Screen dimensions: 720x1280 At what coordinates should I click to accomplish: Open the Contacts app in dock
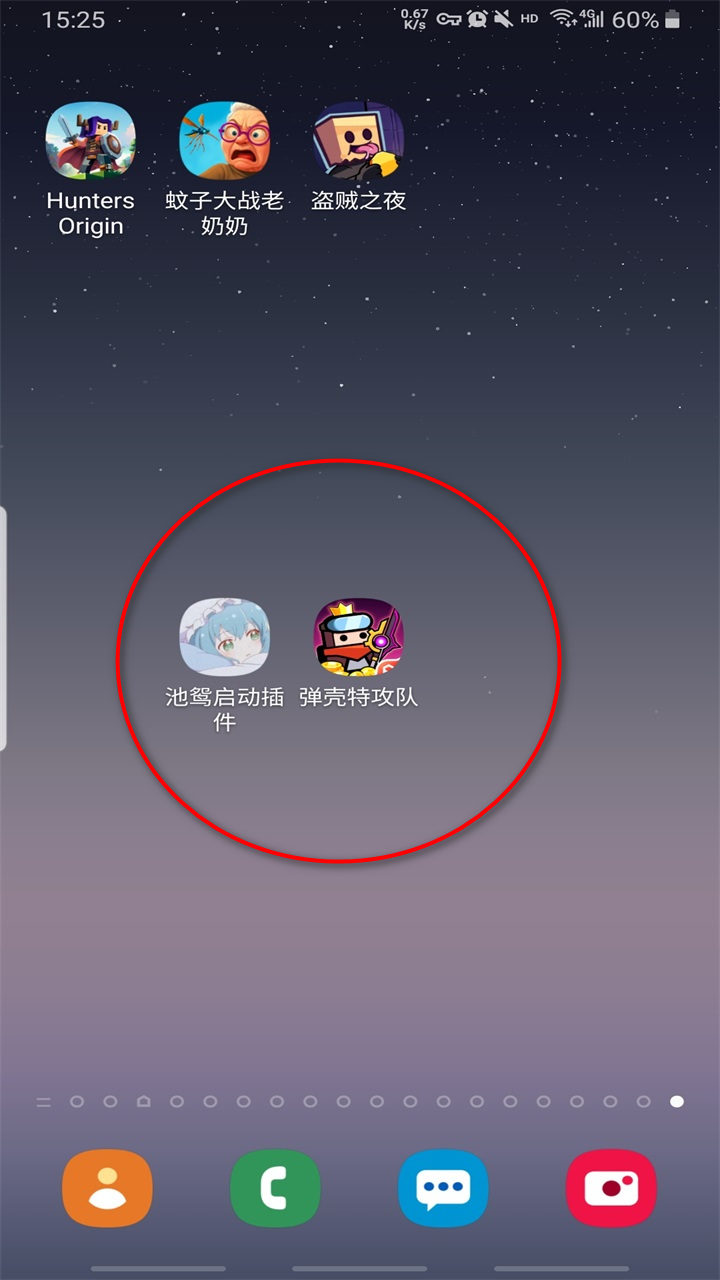tap(107, 1188)
